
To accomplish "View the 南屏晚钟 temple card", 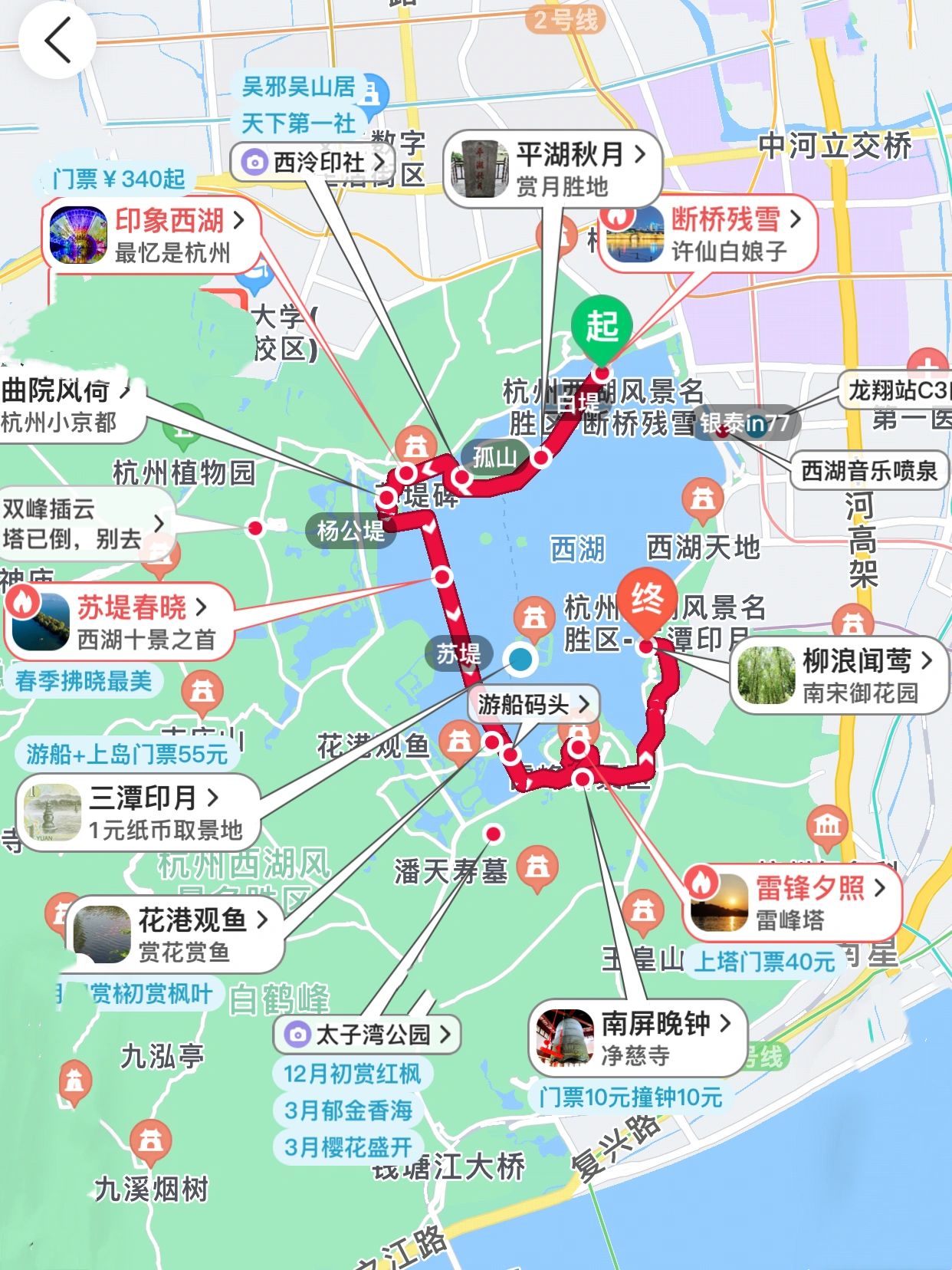I will 637,1038.
